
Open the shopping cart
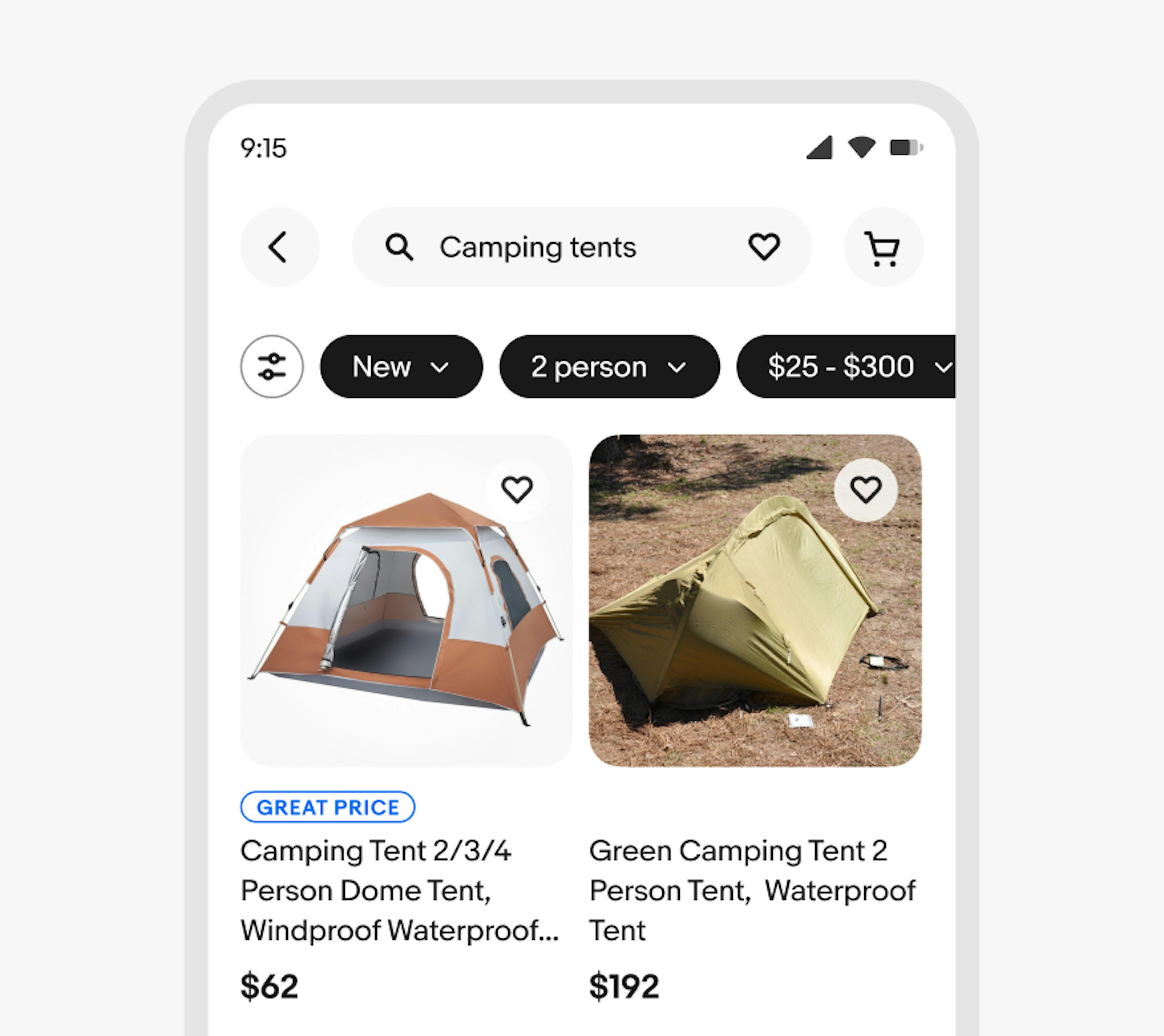[883, 247]
